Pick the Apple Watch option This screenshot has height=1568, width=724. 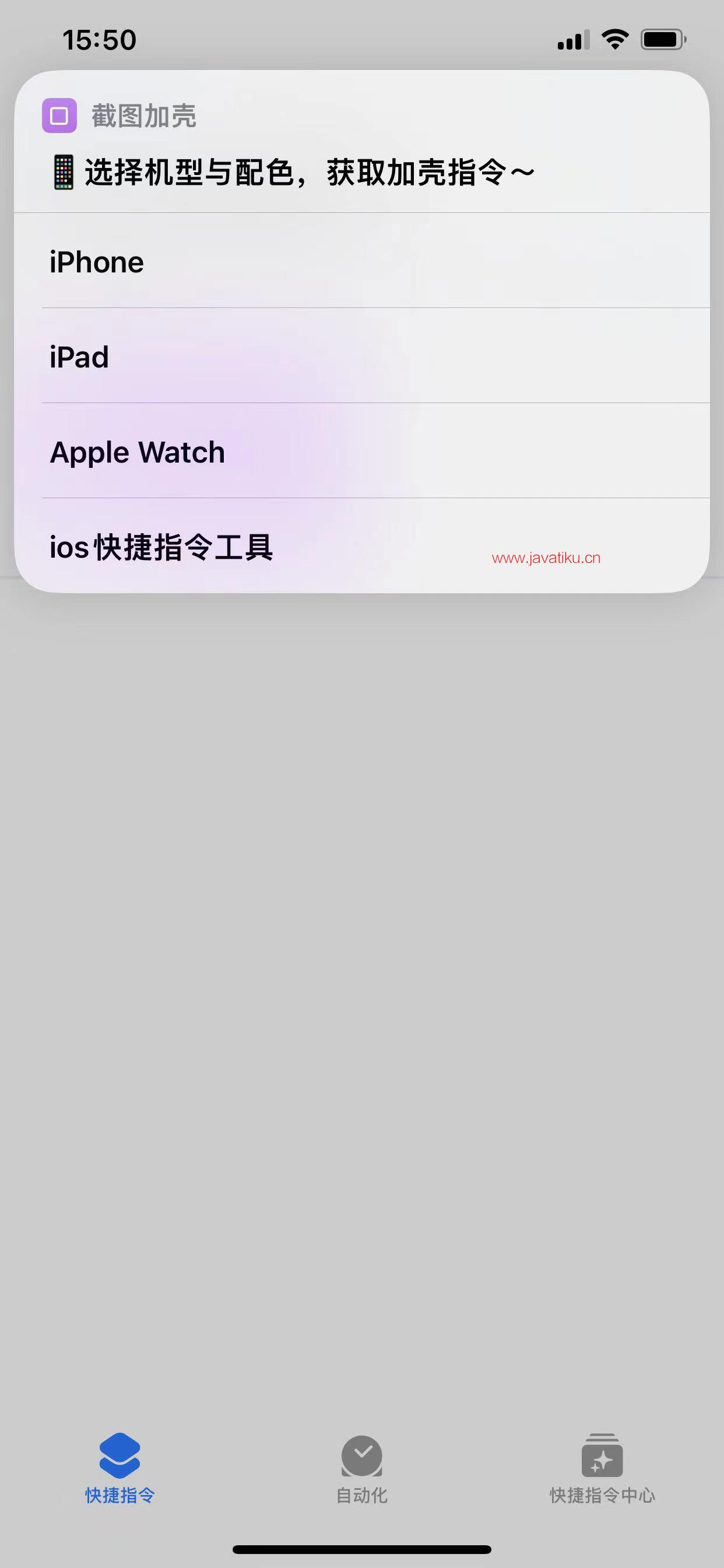(361, 452)
